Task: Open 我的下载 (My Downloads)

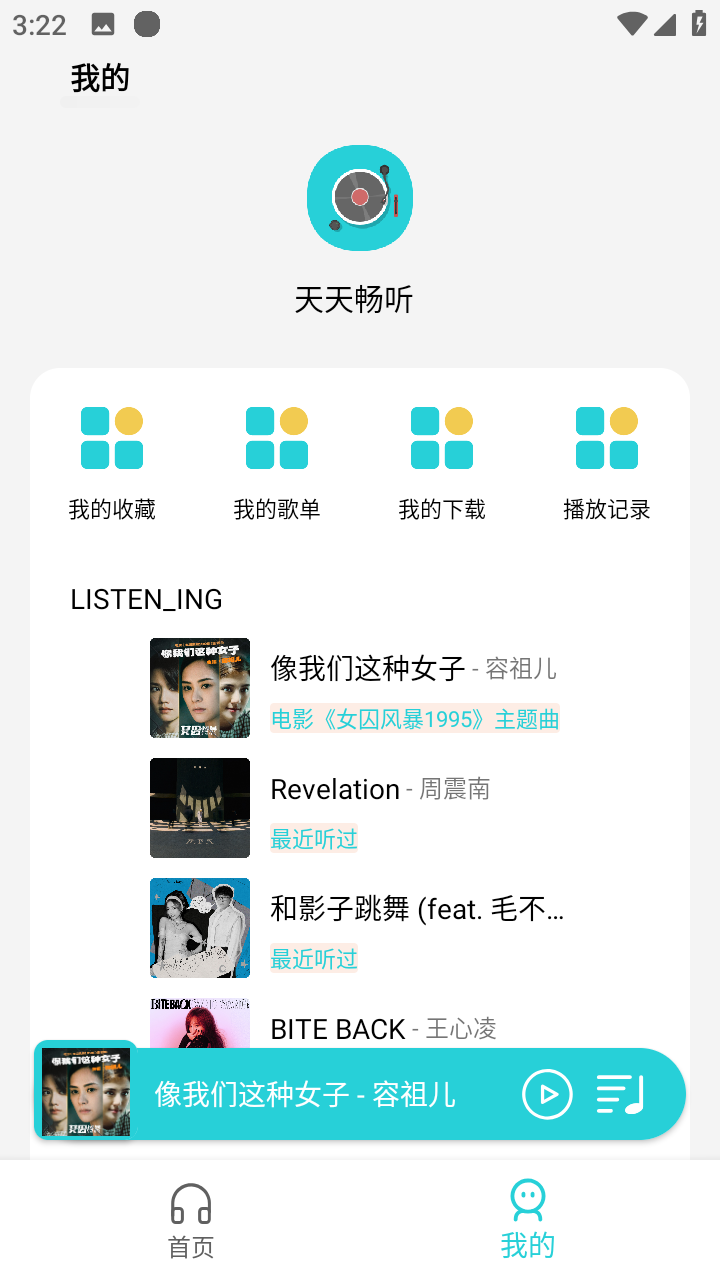Action: tap(441, 458)
